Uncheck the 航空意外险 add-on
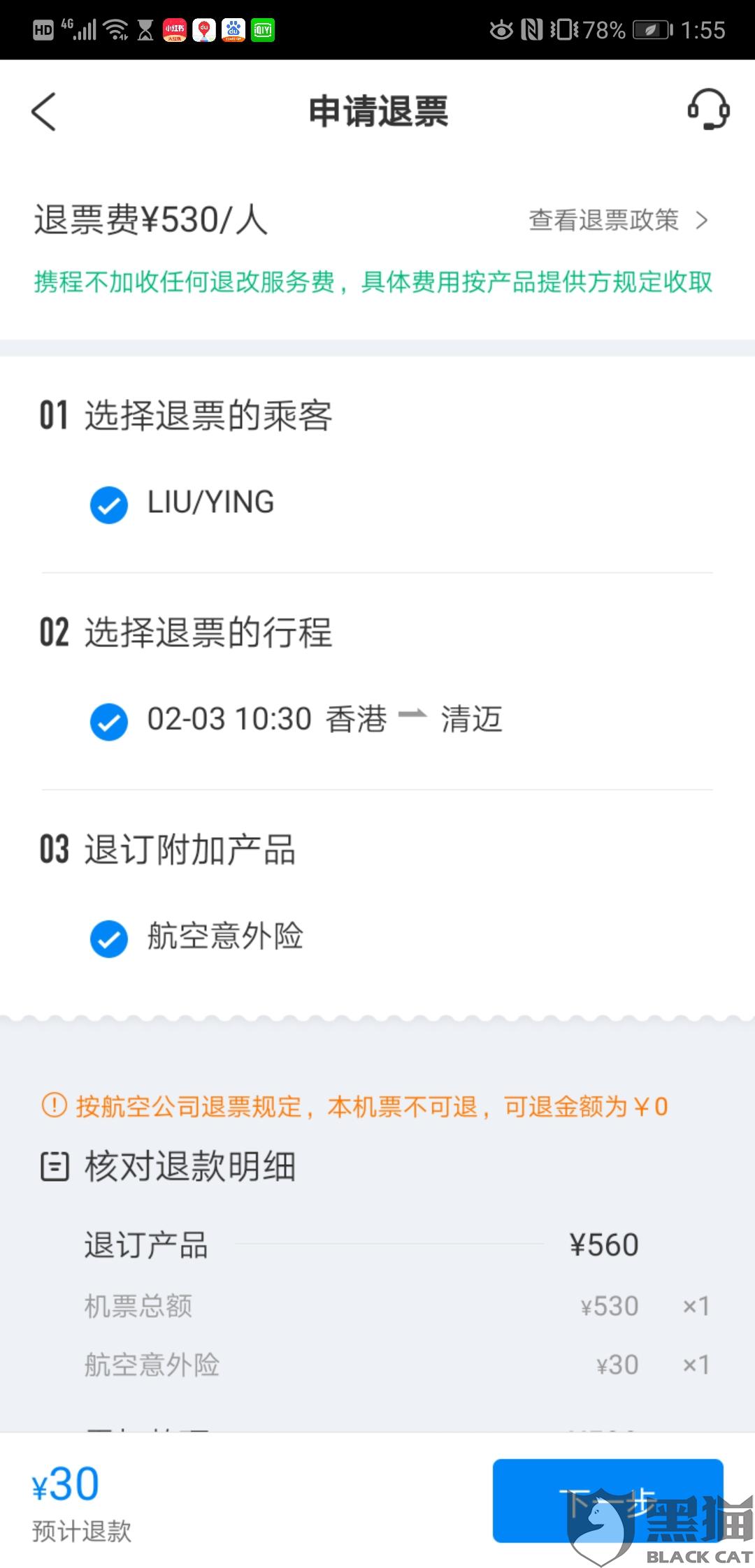This screenshot has height=1568, width=755. click(109, 938)
